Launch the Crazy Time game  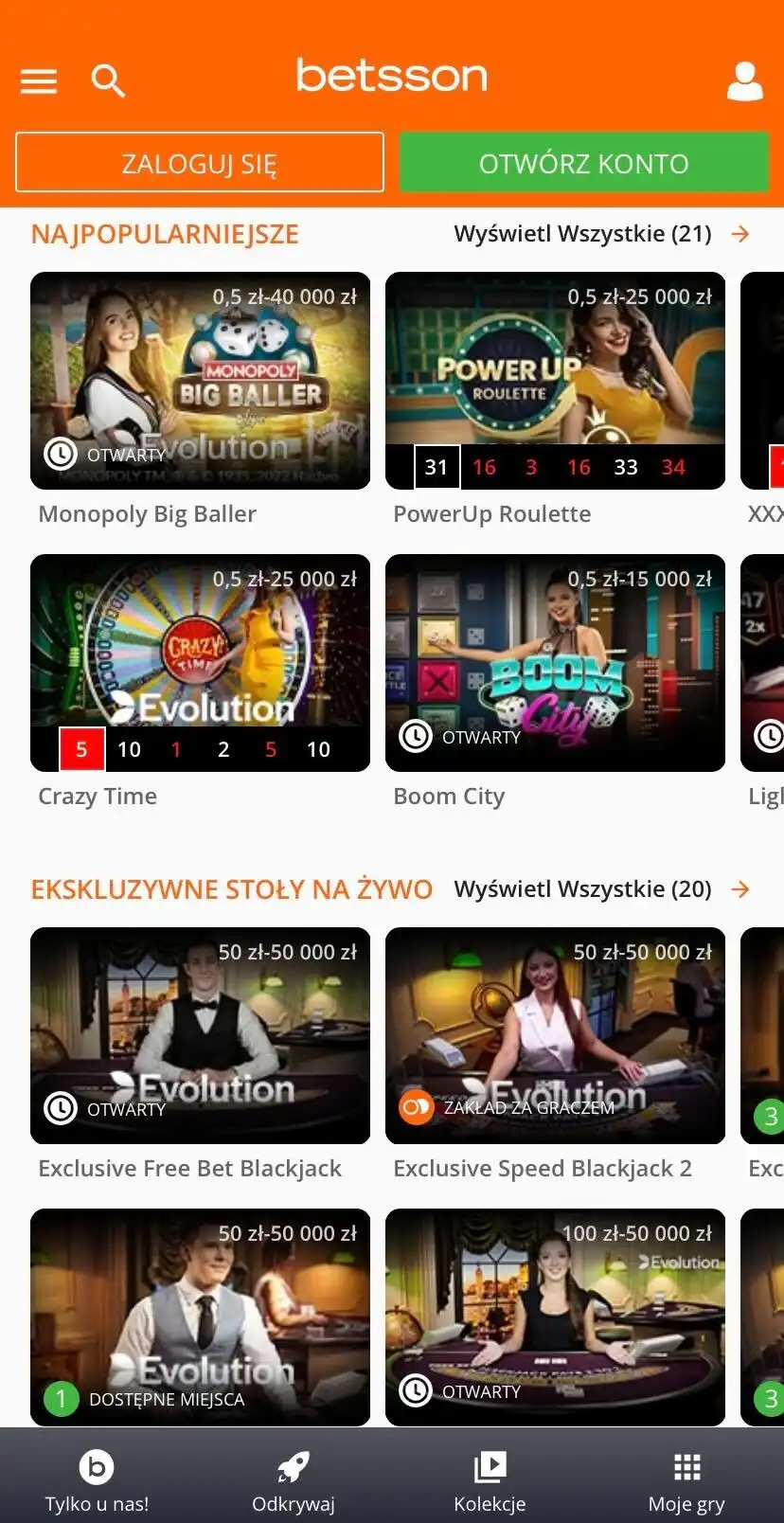coord(200,663)
